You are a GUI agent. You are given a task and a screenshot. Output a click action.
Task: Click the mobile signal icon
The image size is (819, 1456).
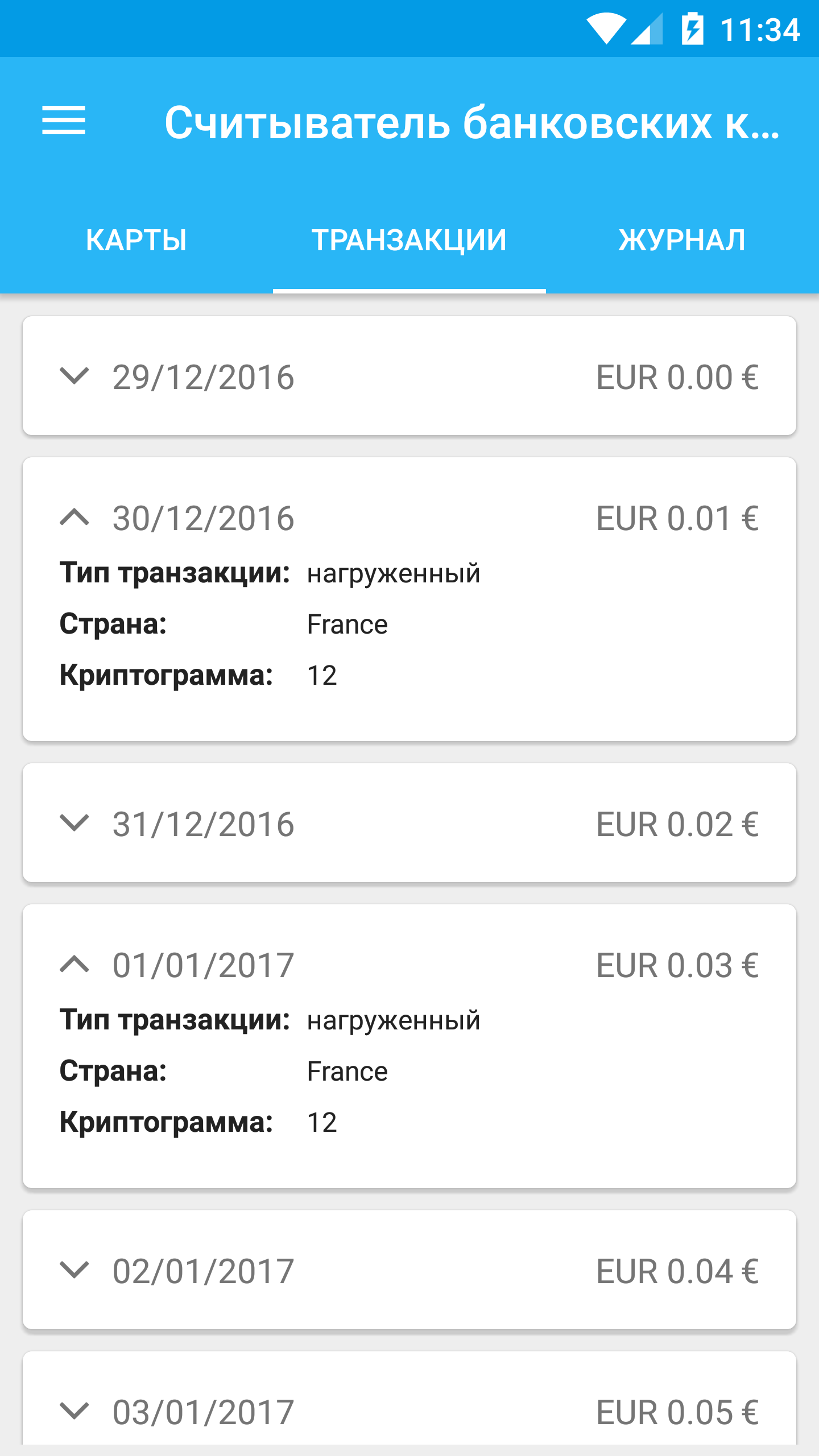pyautogui.click(x=648, y=27)
